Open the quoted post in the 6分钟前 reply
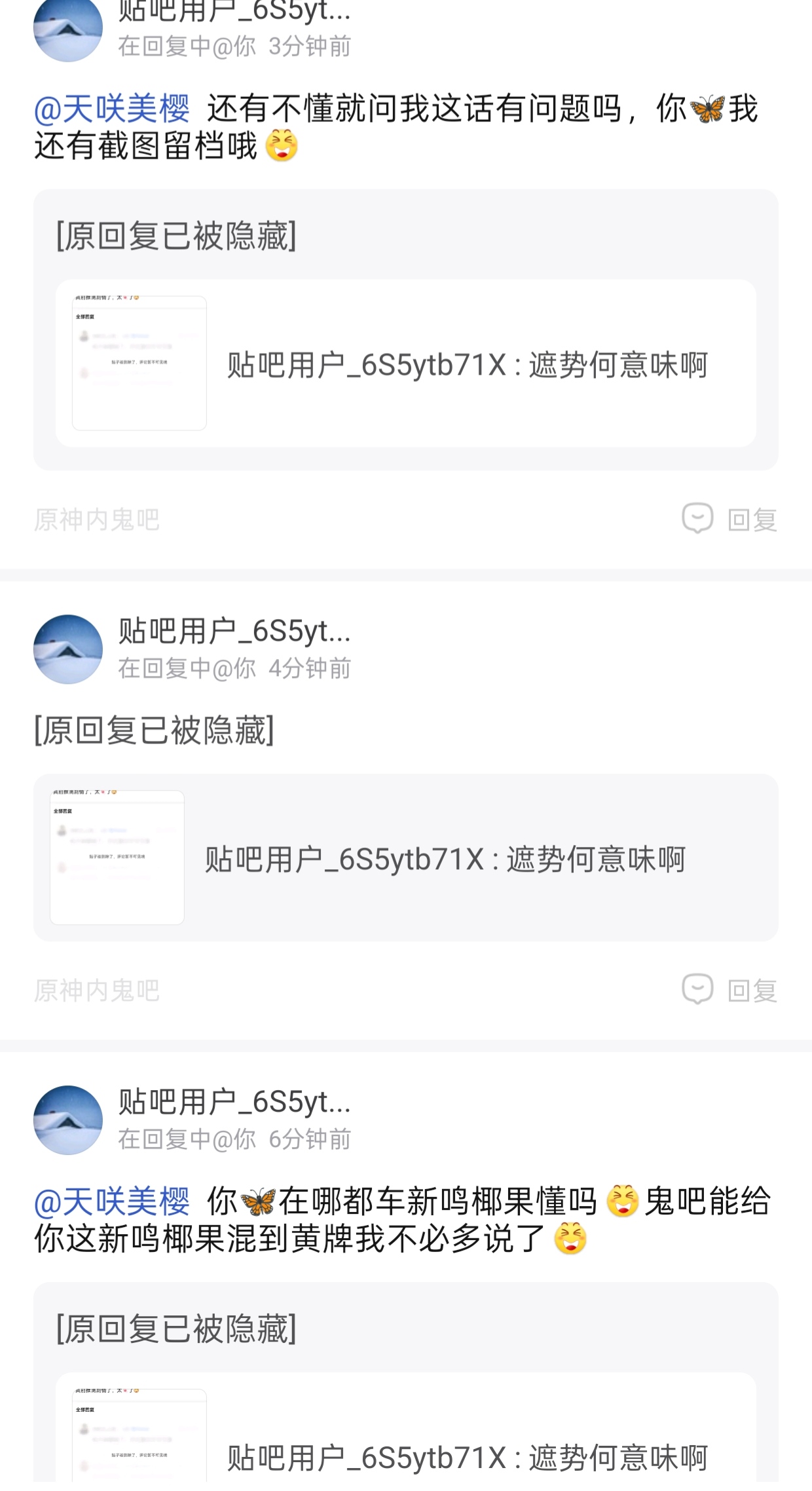Image resolution: width=812 pixels, height=1491 pixels. point(405,1435)
